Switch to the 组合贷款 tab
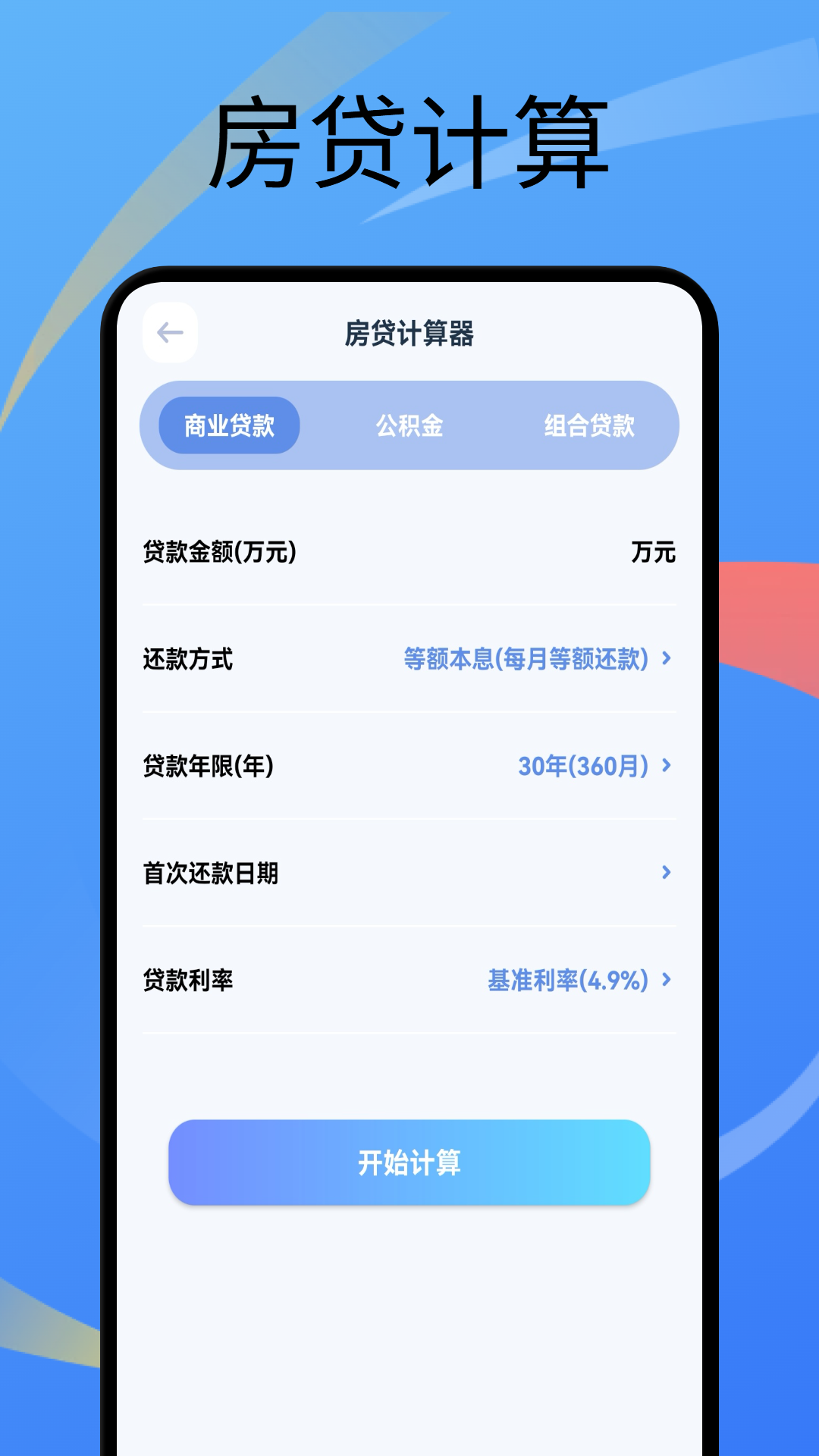The height and width of the screenshot is (1456, 819). [x=591, y=425]
